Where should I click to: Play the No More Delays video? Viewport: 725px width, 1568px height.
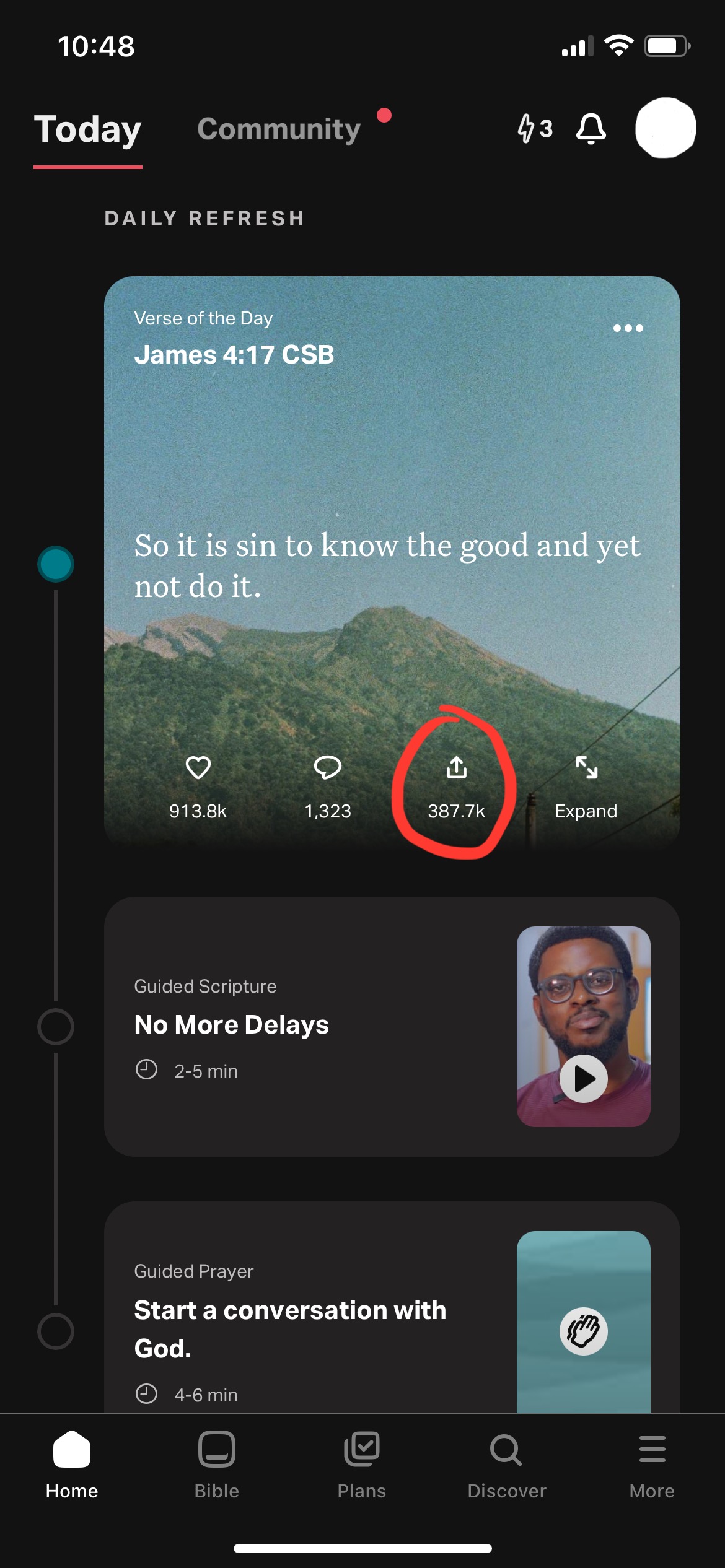coord(583,1078)
